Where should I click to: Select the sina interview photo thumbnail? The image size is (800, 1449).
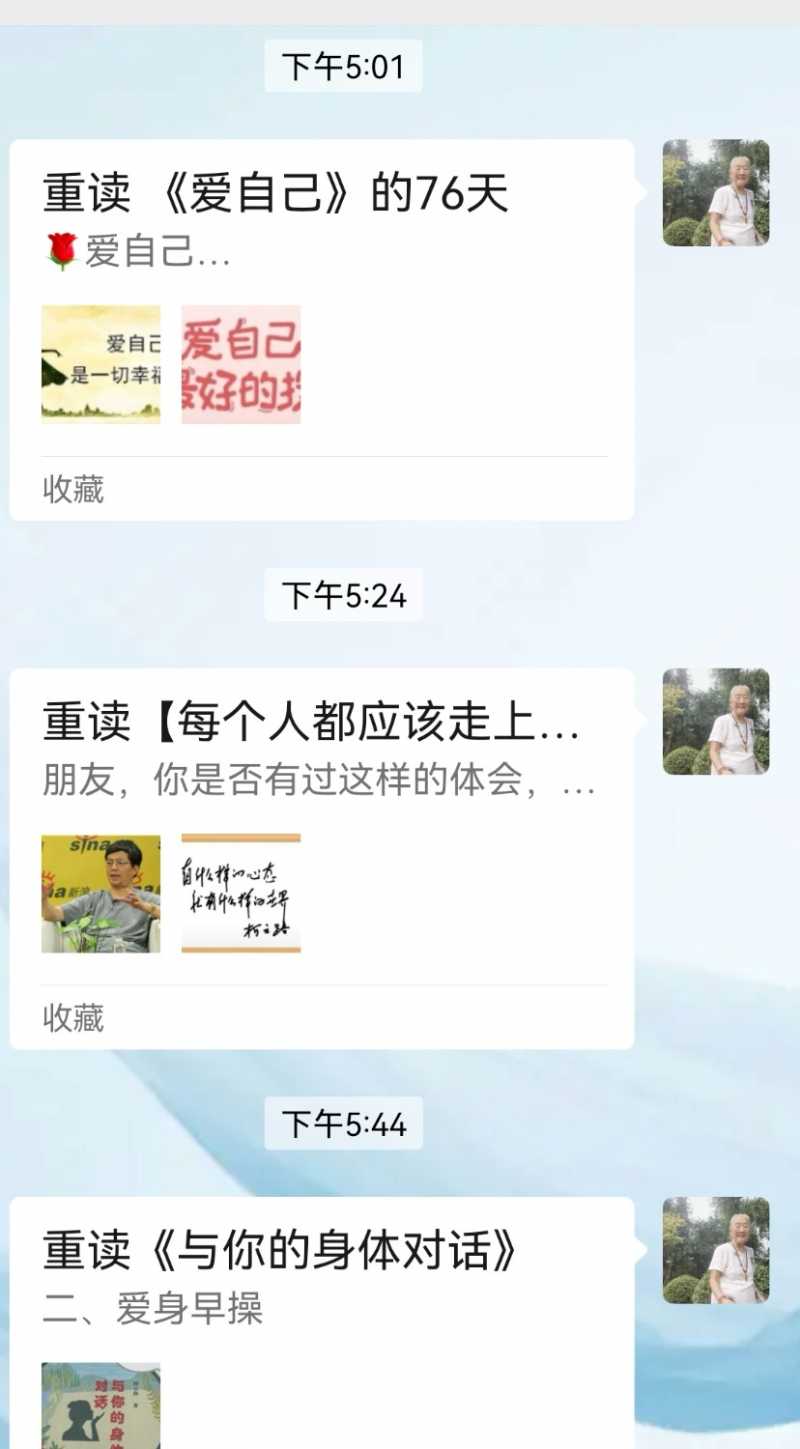100,893
